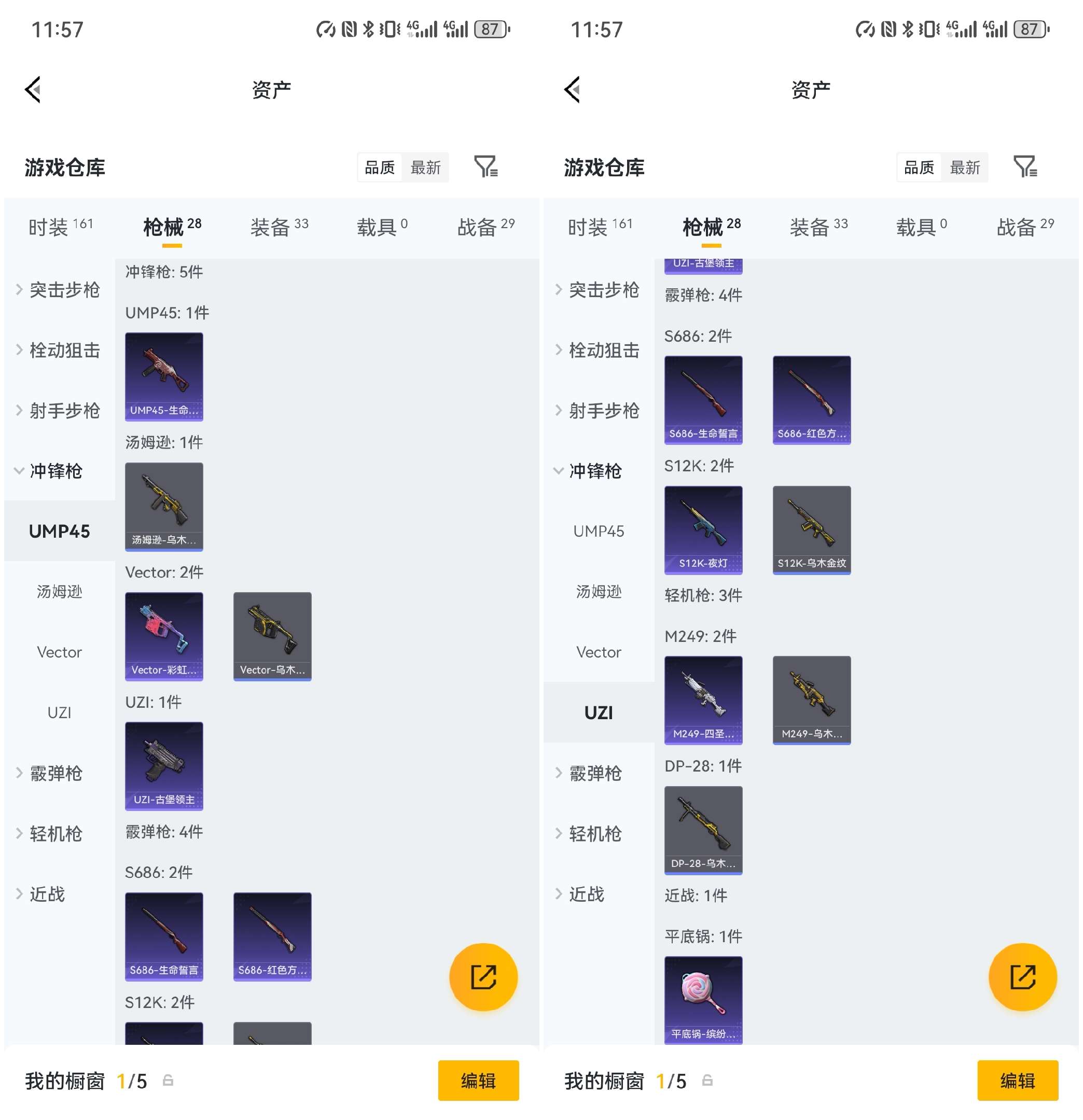Select 汤姆逊 subcategory in the right sidebar
This screenshot has height=1120, width=1083.
[599, 592]
